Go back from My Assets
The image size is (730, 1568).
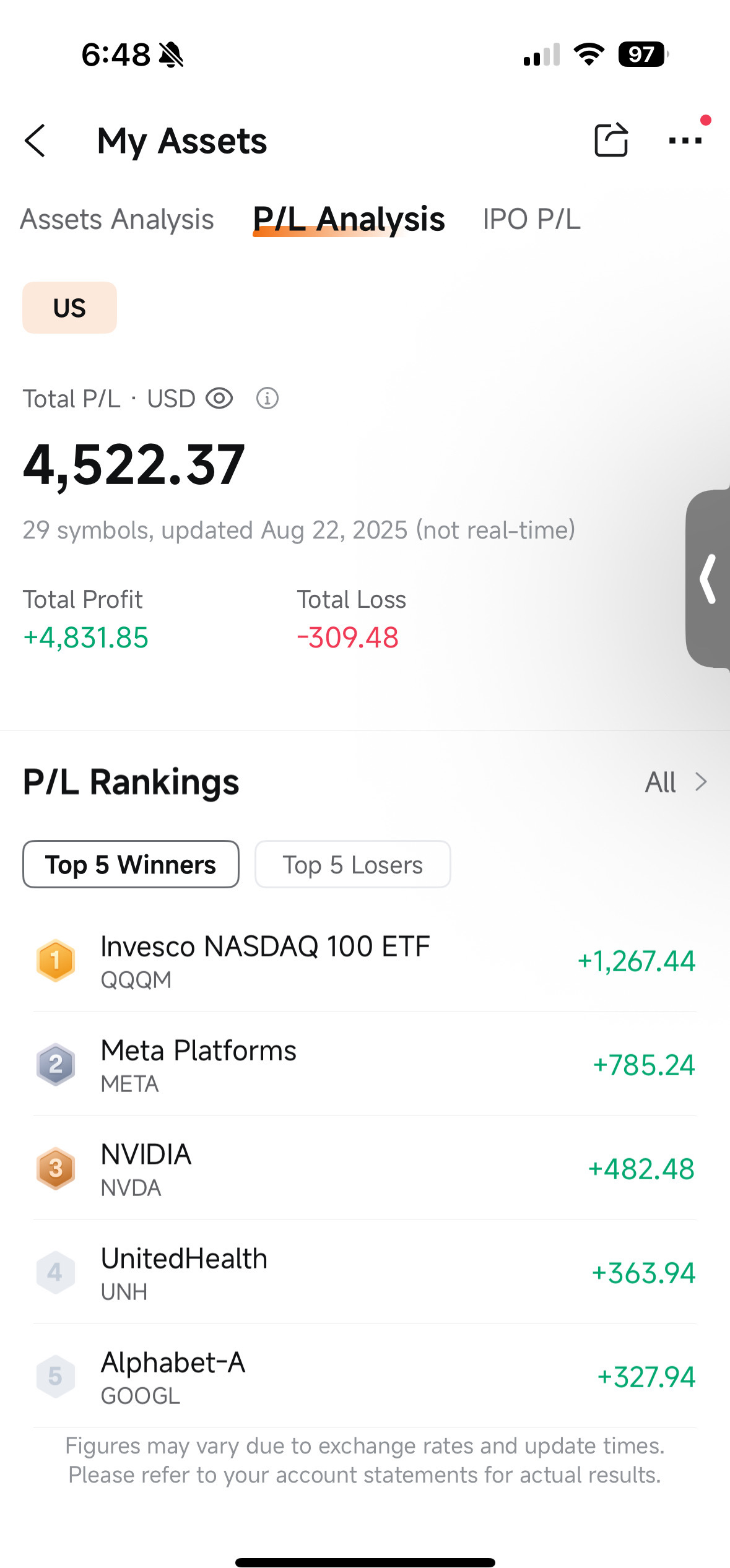35,141
